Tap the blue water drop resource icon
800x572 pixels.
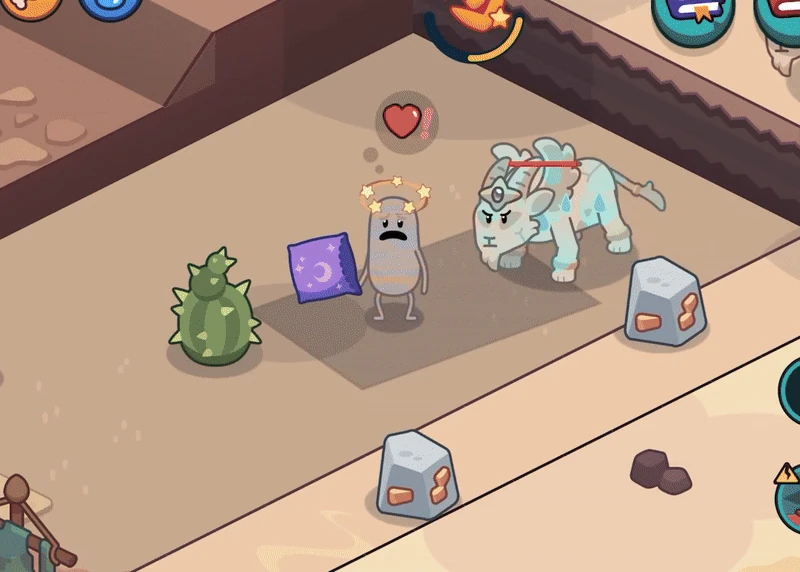coord(111,7)
